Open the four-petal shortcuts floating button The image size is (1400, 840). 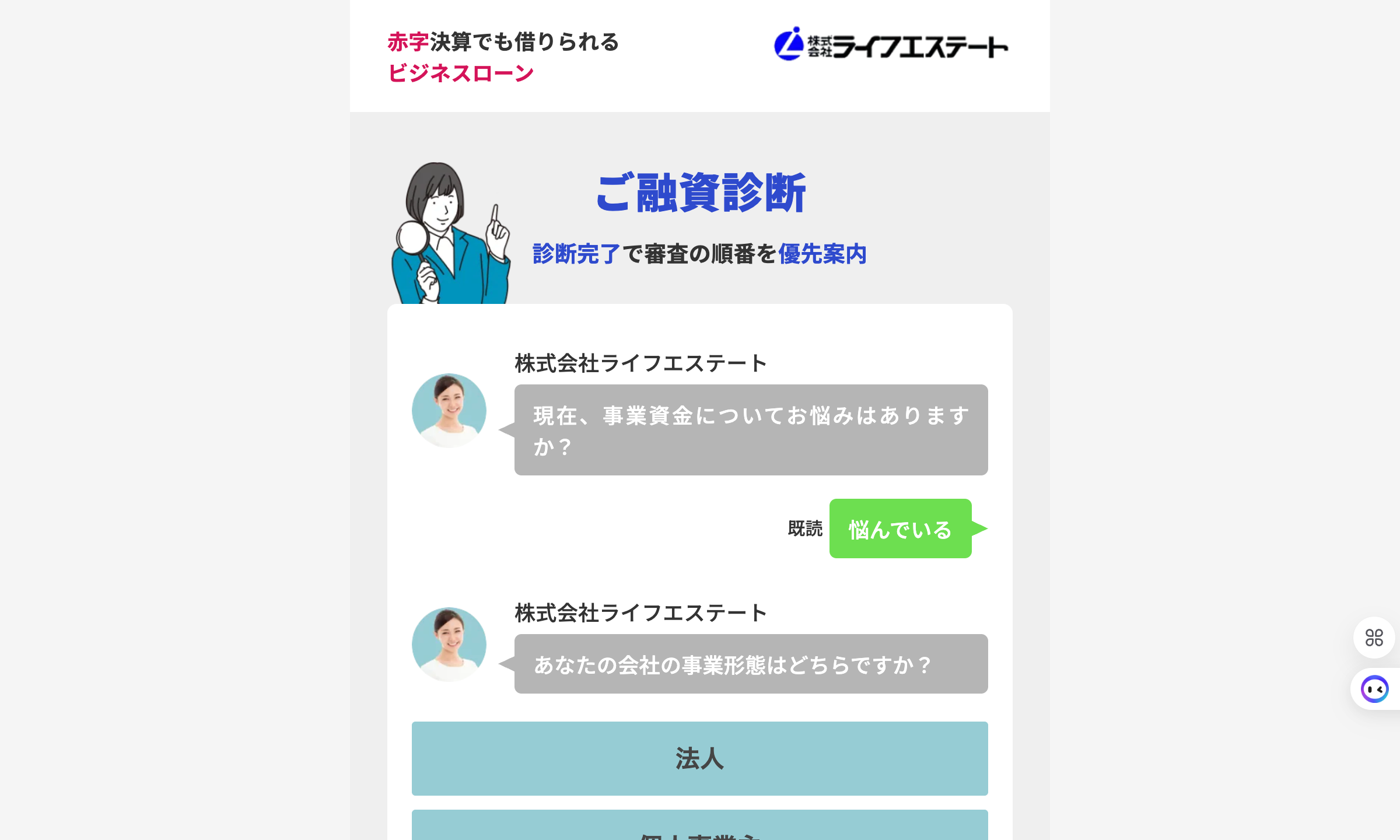(x=1374, y=638)
